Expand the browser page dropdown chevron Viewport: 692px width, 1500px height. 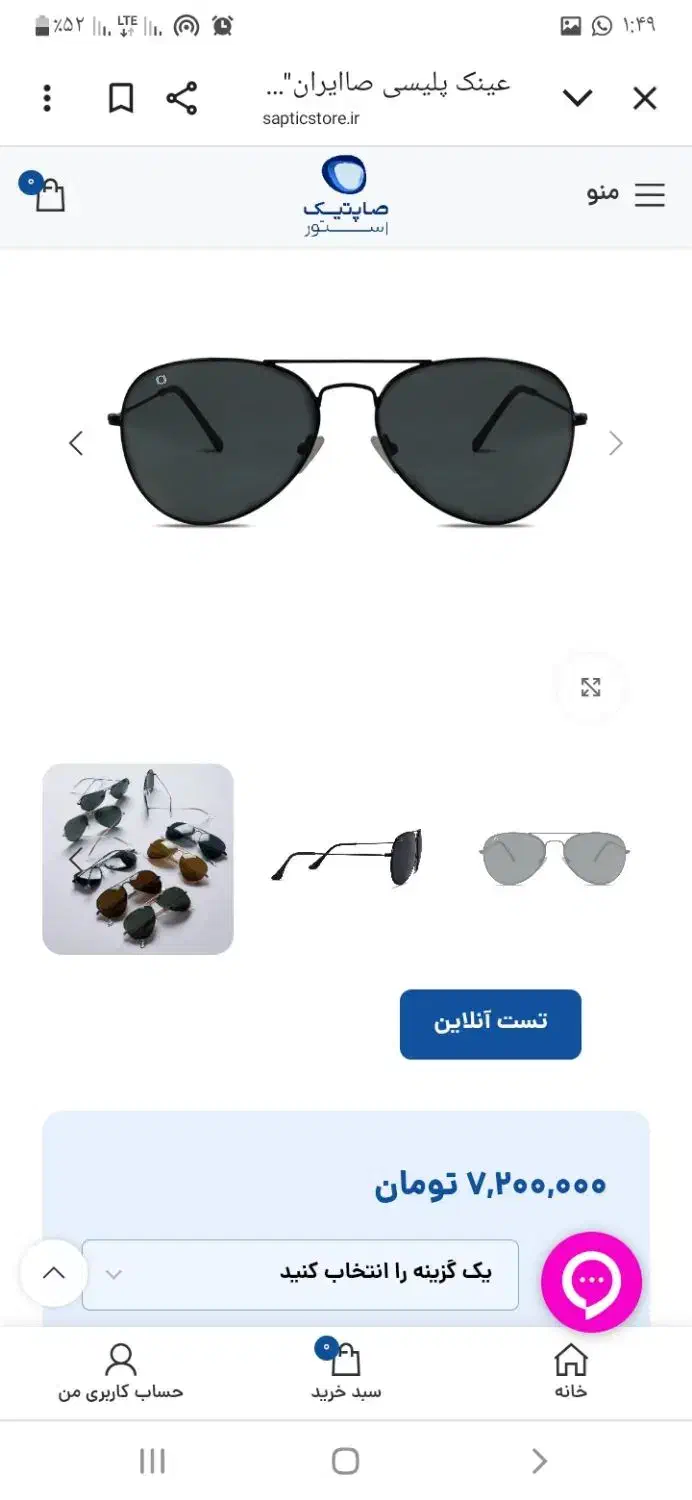coord(577,98)
